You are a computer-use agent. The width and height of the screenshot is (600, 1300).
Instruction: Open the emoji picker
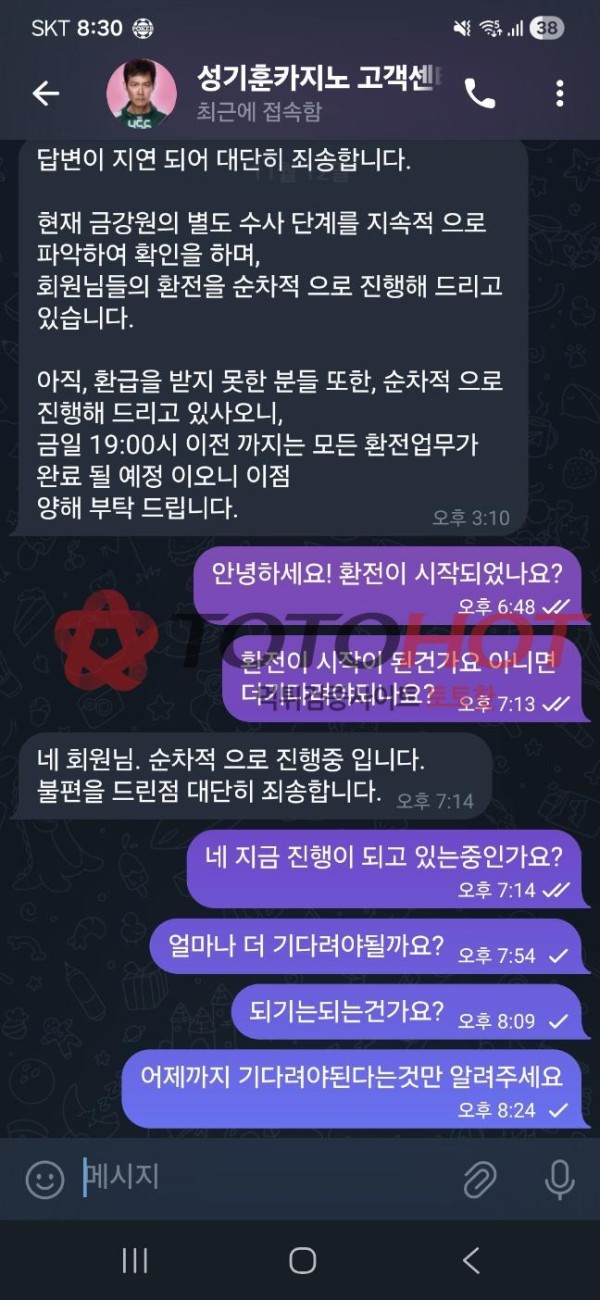coord(45,1180)
